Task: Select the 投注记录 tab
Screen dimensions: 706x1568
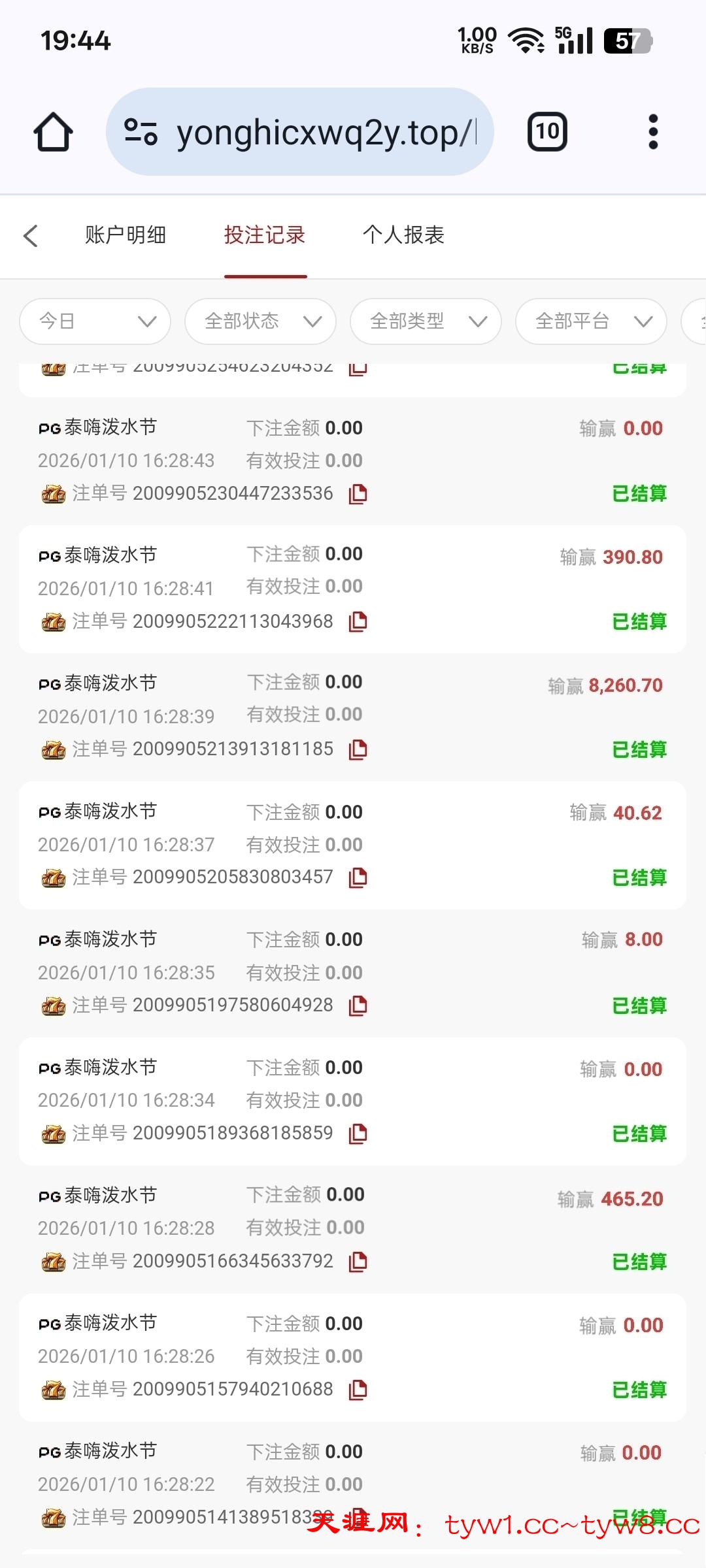Action: click(265, 235)
